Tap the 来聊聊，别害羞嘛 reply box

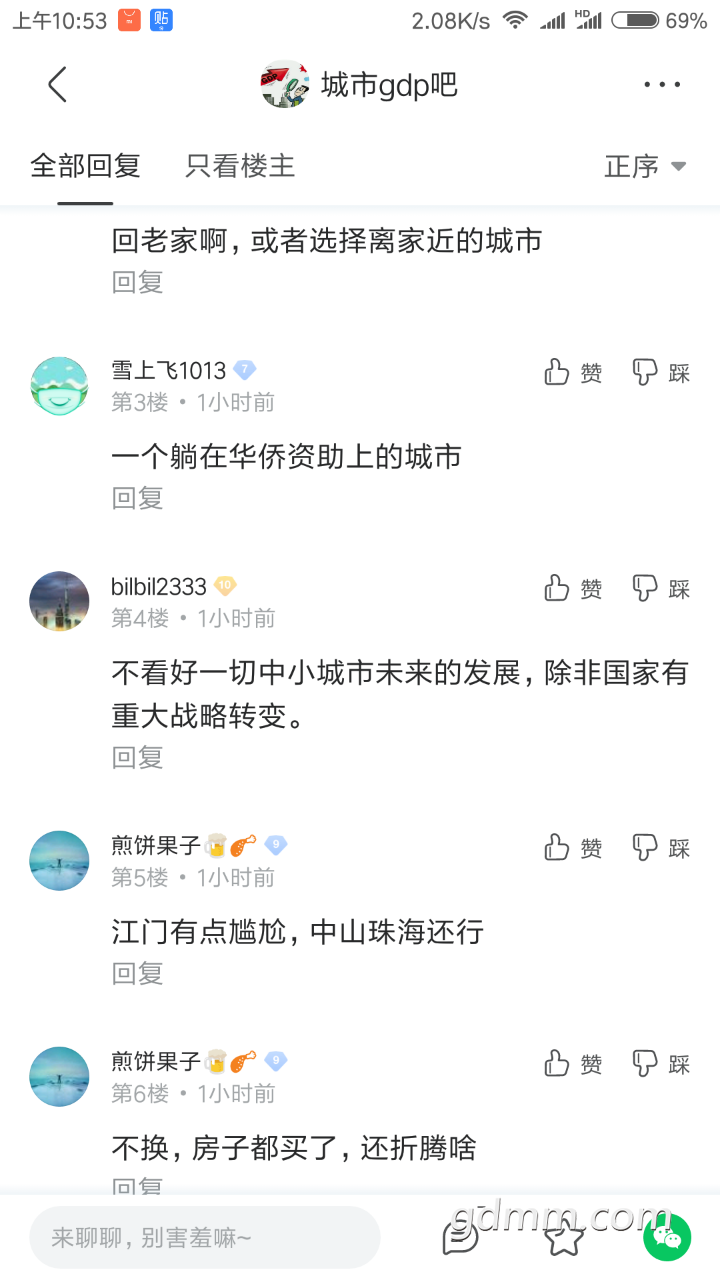pyautogui.click(x=205, y=1238)
